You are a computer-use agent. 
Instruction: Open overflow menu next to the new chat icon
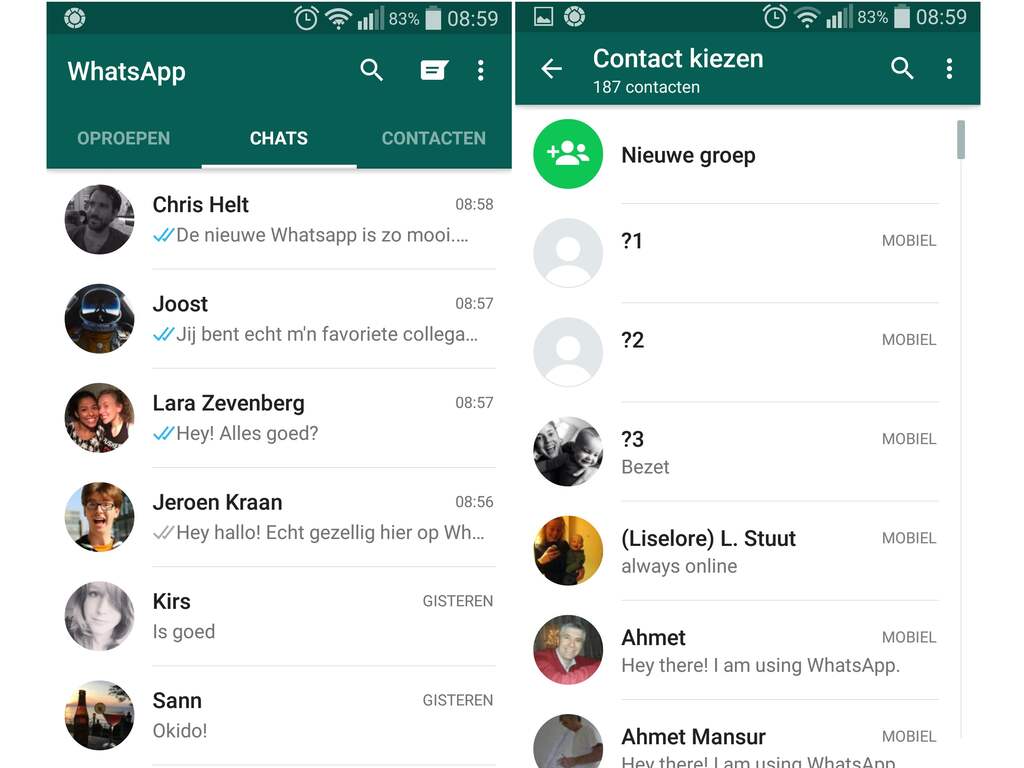click(x=481, y=70)
